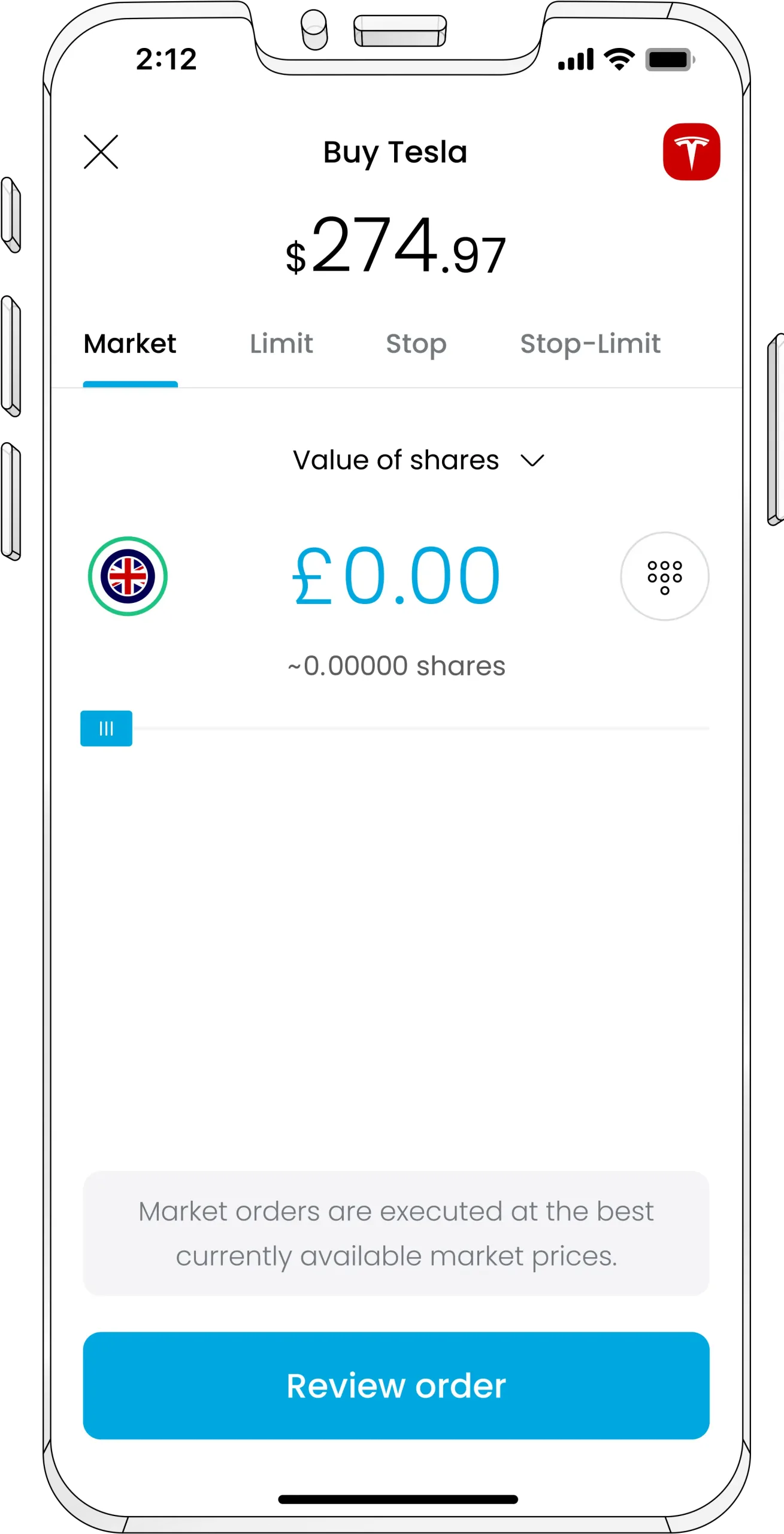Select the Stop order tab
The height and width of the screenshot is (1534, 784).
tap(416, 344)
